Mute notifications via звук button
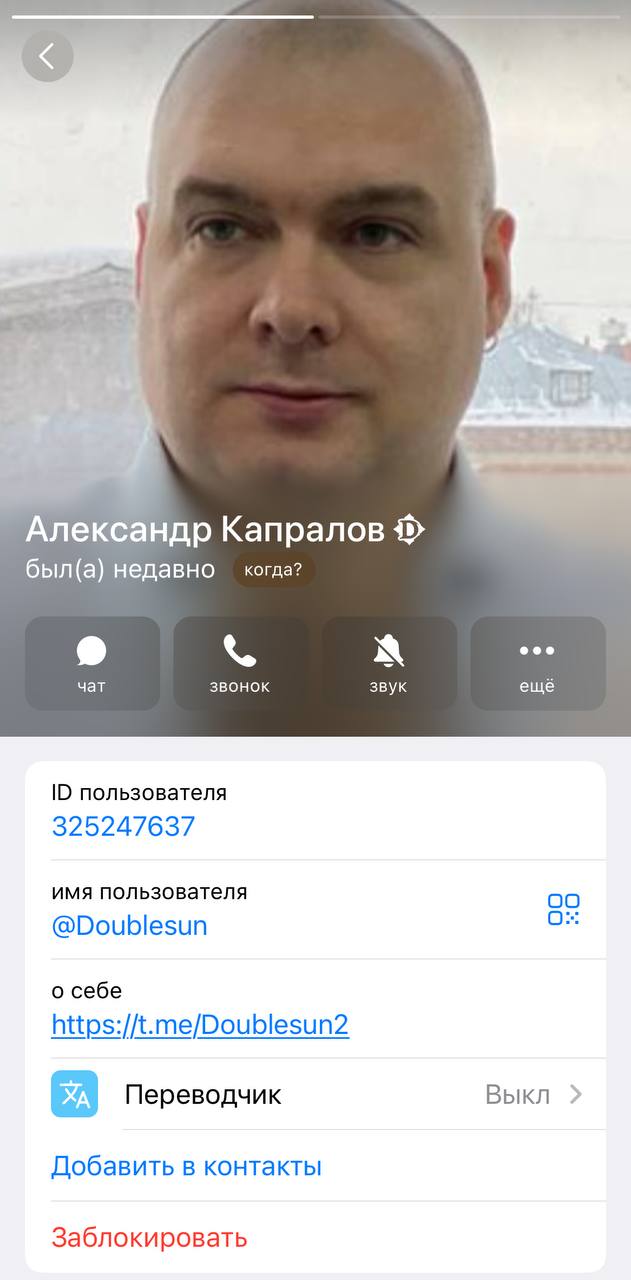The height and width of the screenshot is (1280, 631). point(388,663)
